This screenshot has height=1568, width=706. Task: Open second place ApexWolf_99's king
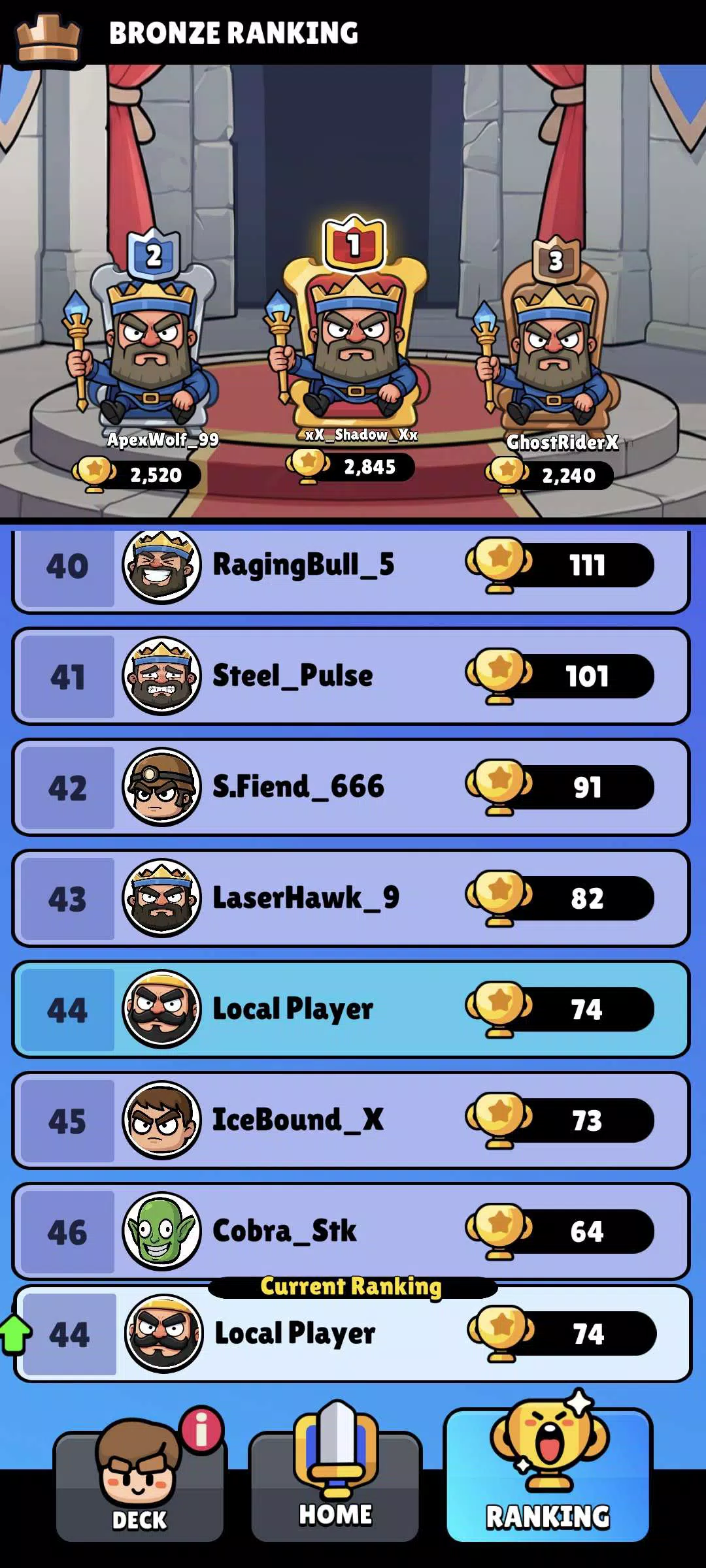[x=147, y=340]
